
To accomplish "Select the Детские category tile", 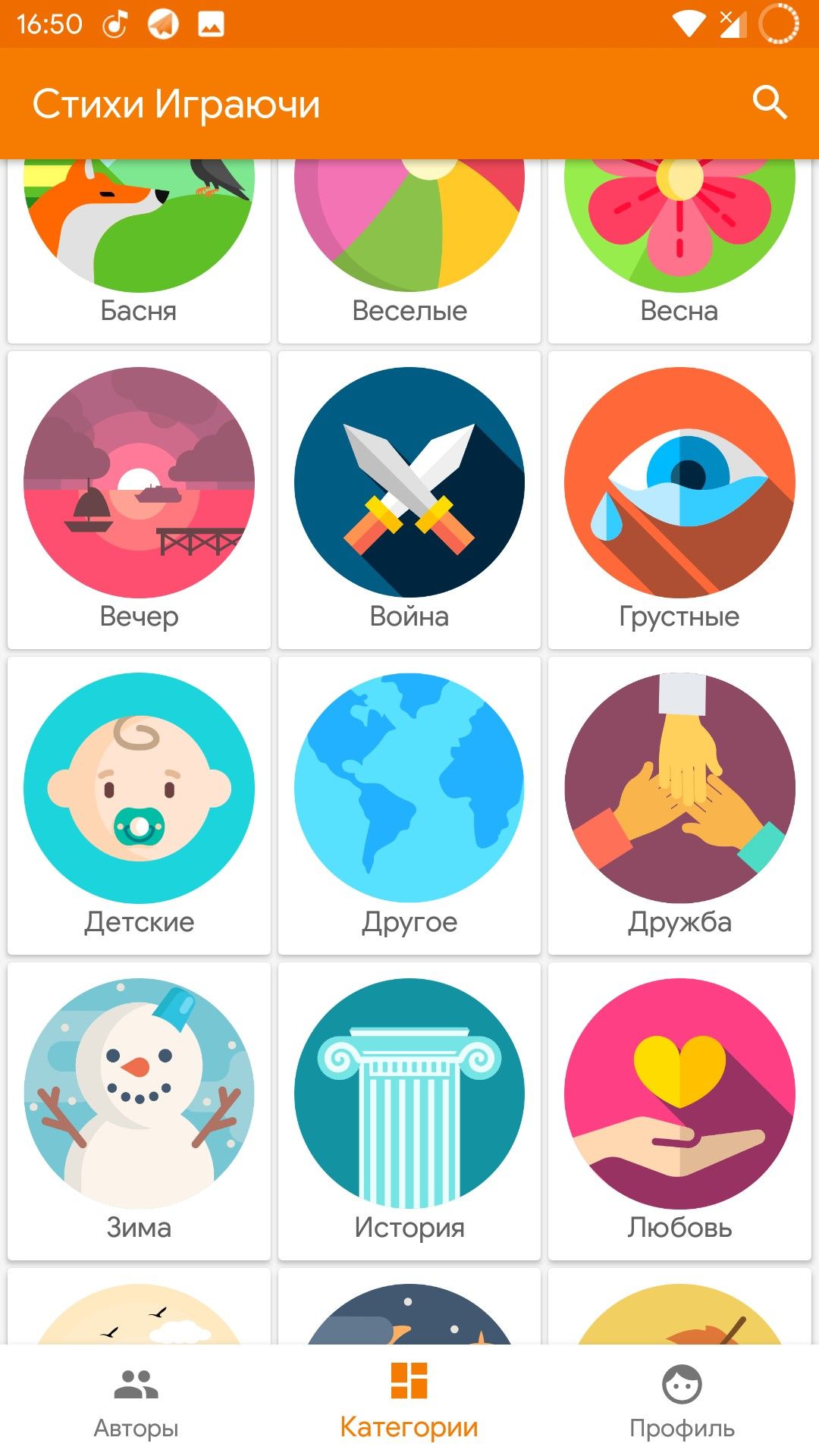I will pos(139,805).
